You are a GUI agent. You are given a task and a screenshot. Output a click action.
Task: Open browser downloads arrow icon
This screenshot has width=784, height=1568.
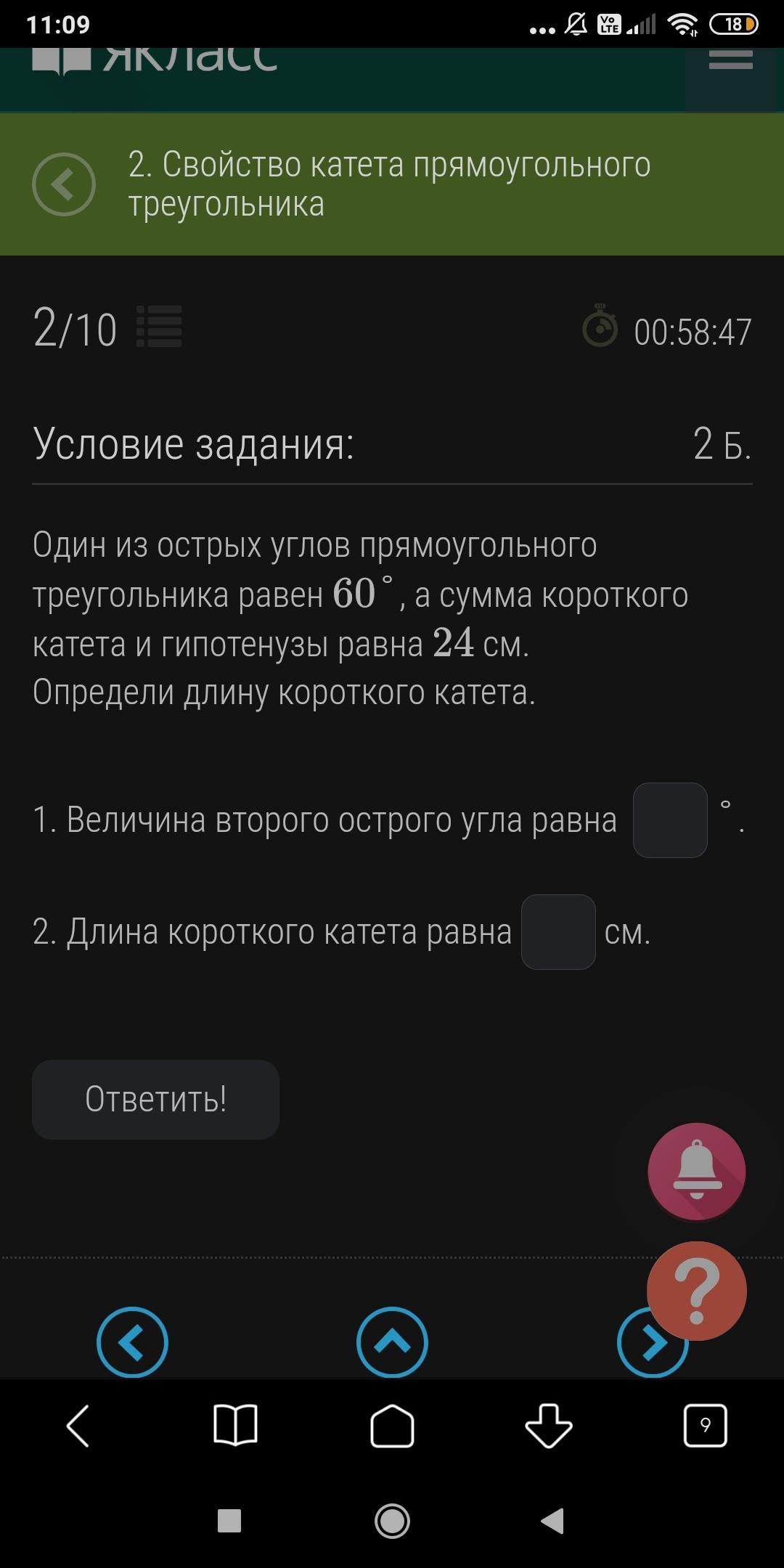coord(549,1426)
